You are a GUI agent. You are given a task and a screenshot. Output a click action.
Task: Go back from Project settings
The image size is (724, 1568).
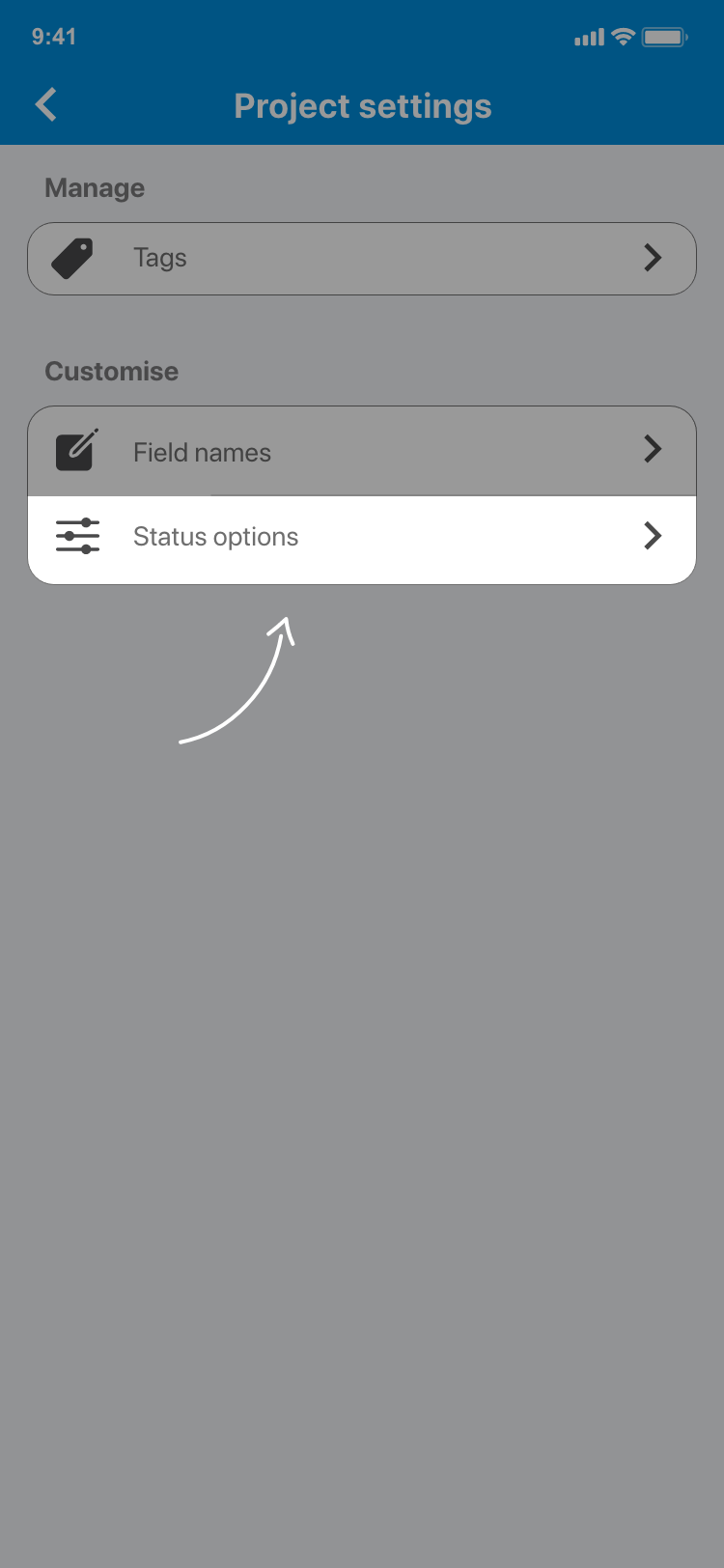[x=46, y=104]
